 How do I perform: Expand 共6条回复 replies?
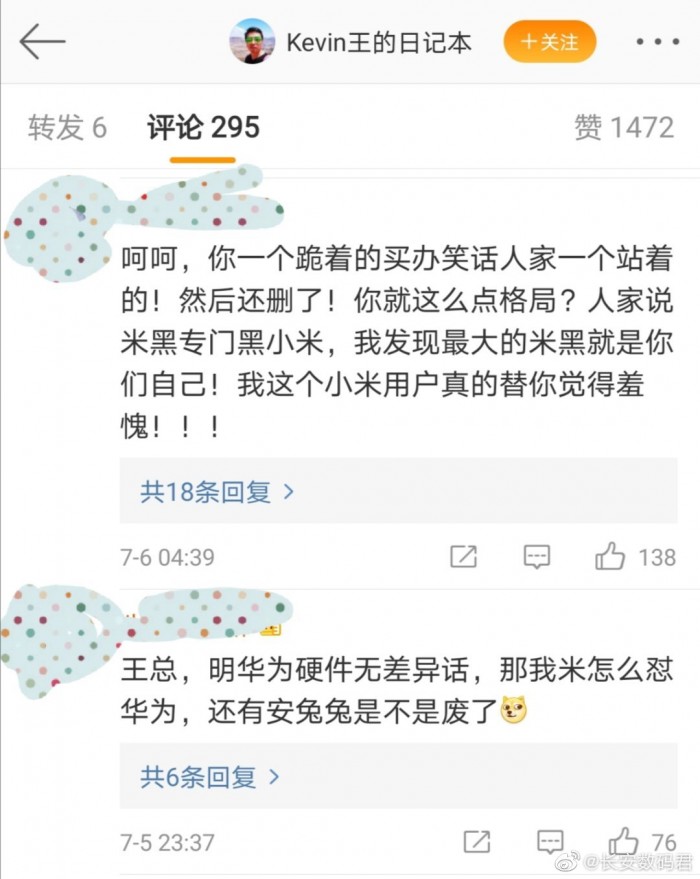click(210, 776)
